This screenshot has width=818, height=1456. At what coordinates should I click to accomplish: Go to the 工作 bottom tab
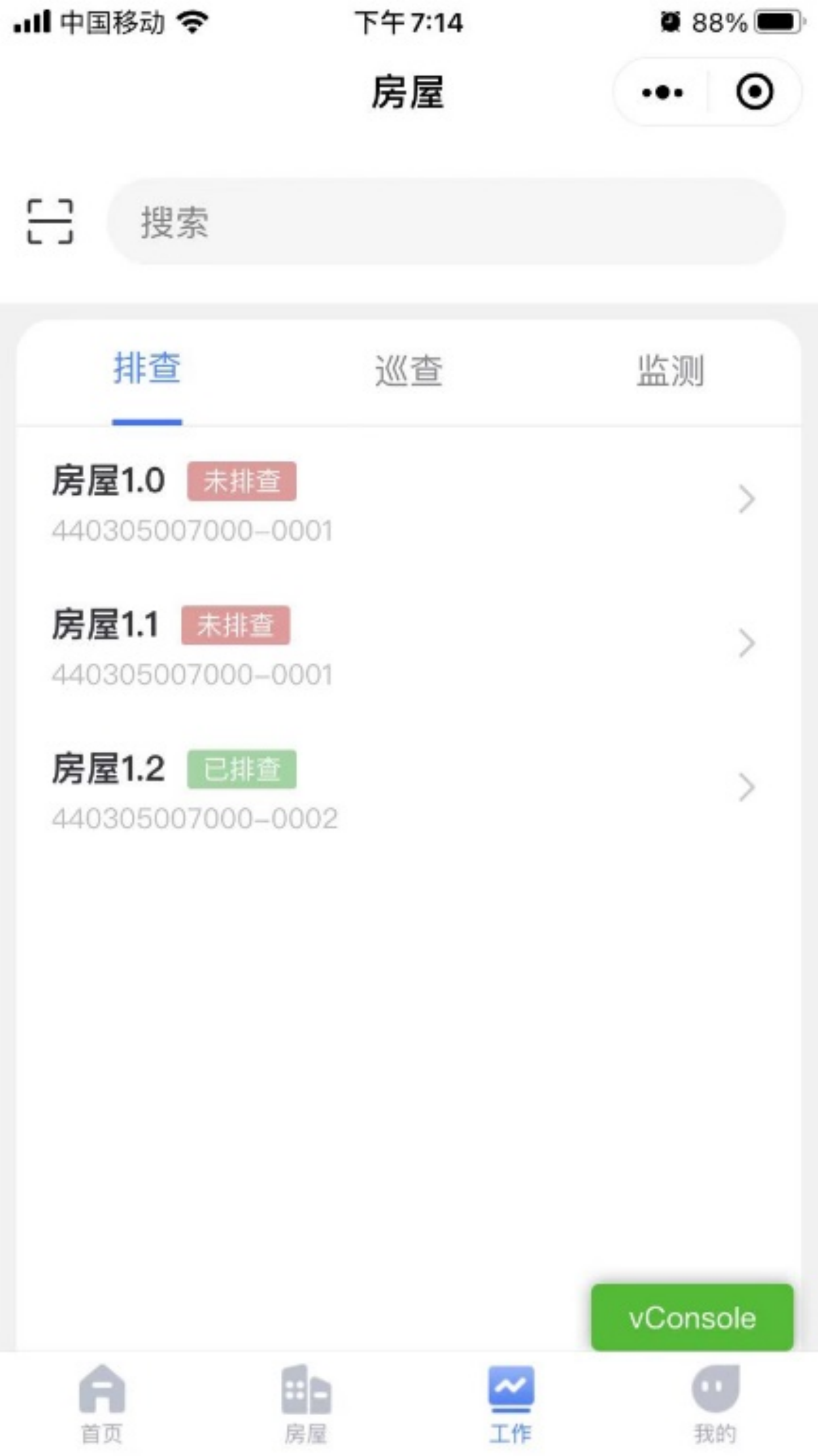(510, 1403)
